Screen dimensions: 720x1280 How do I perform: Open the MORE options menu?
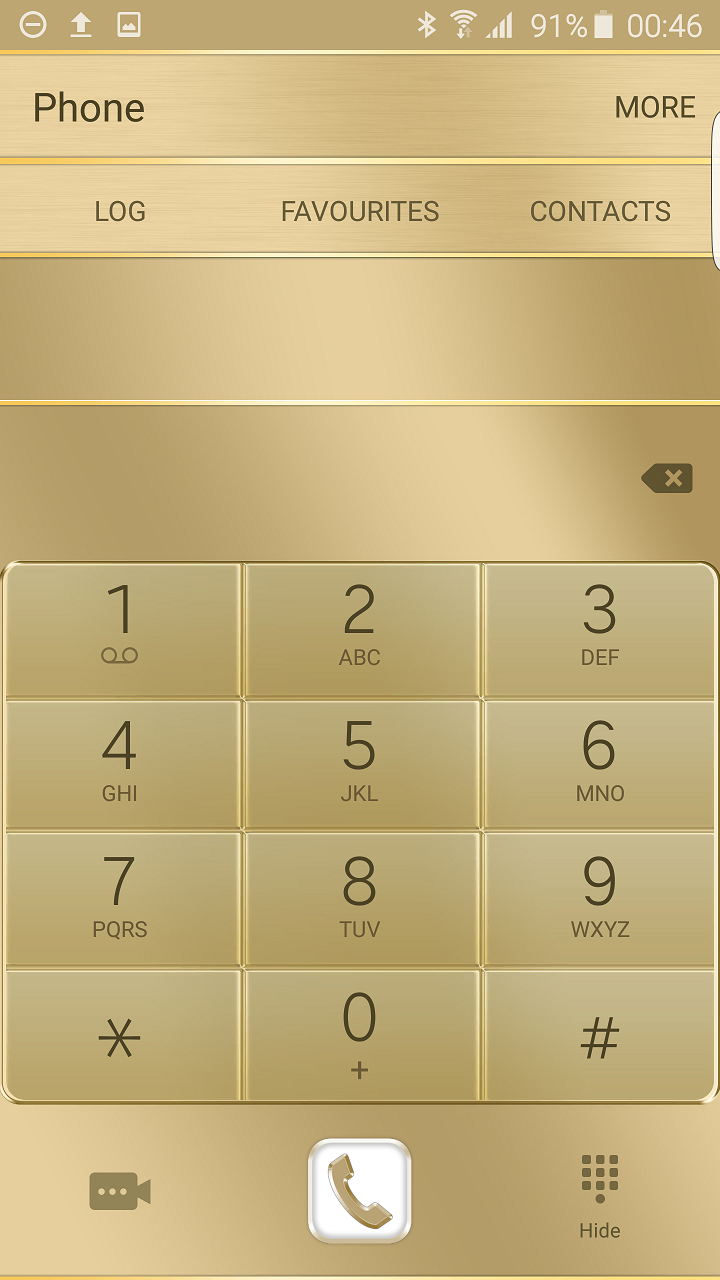pyautogui.click(x=655, y=107)
